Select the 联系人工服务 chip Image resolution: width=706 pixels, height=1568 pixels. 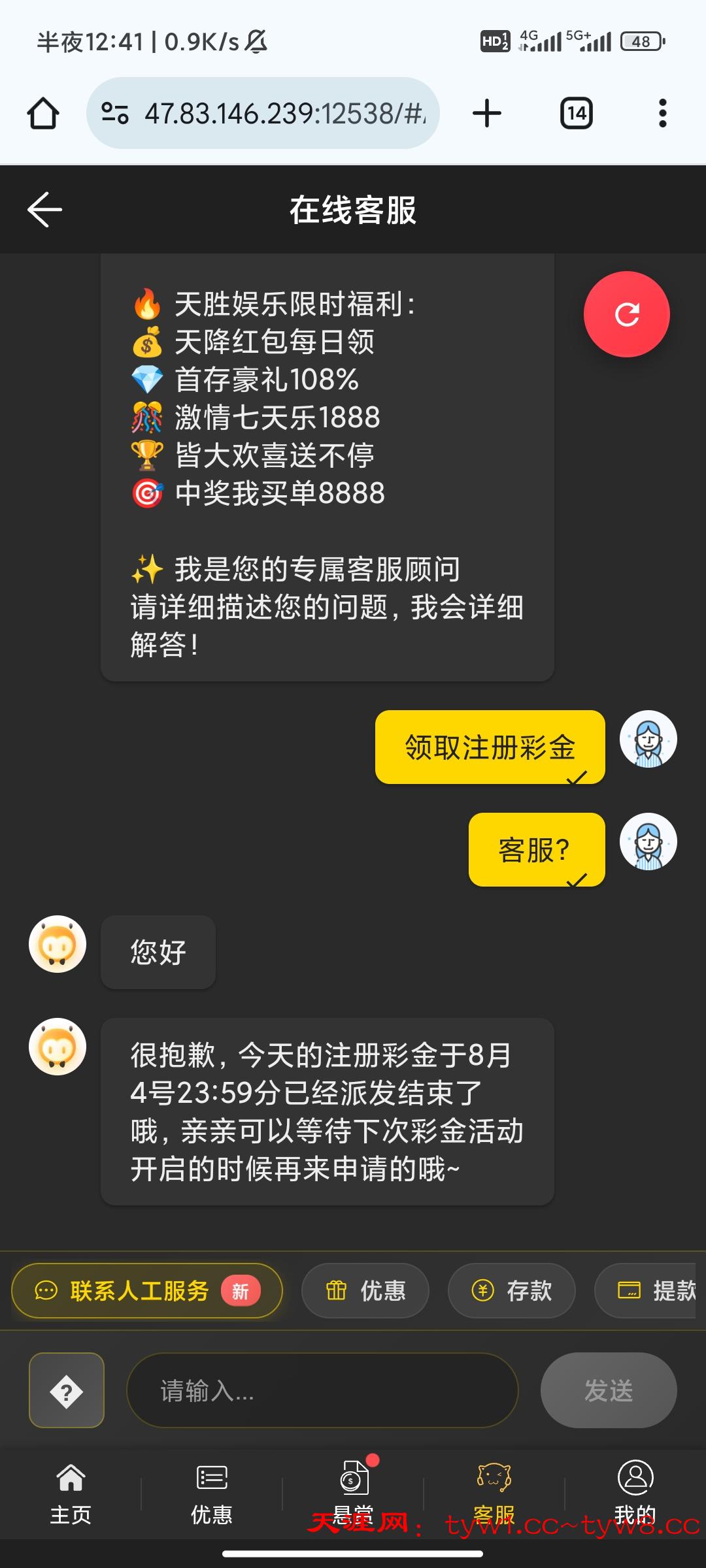(x=147, y=1290)
